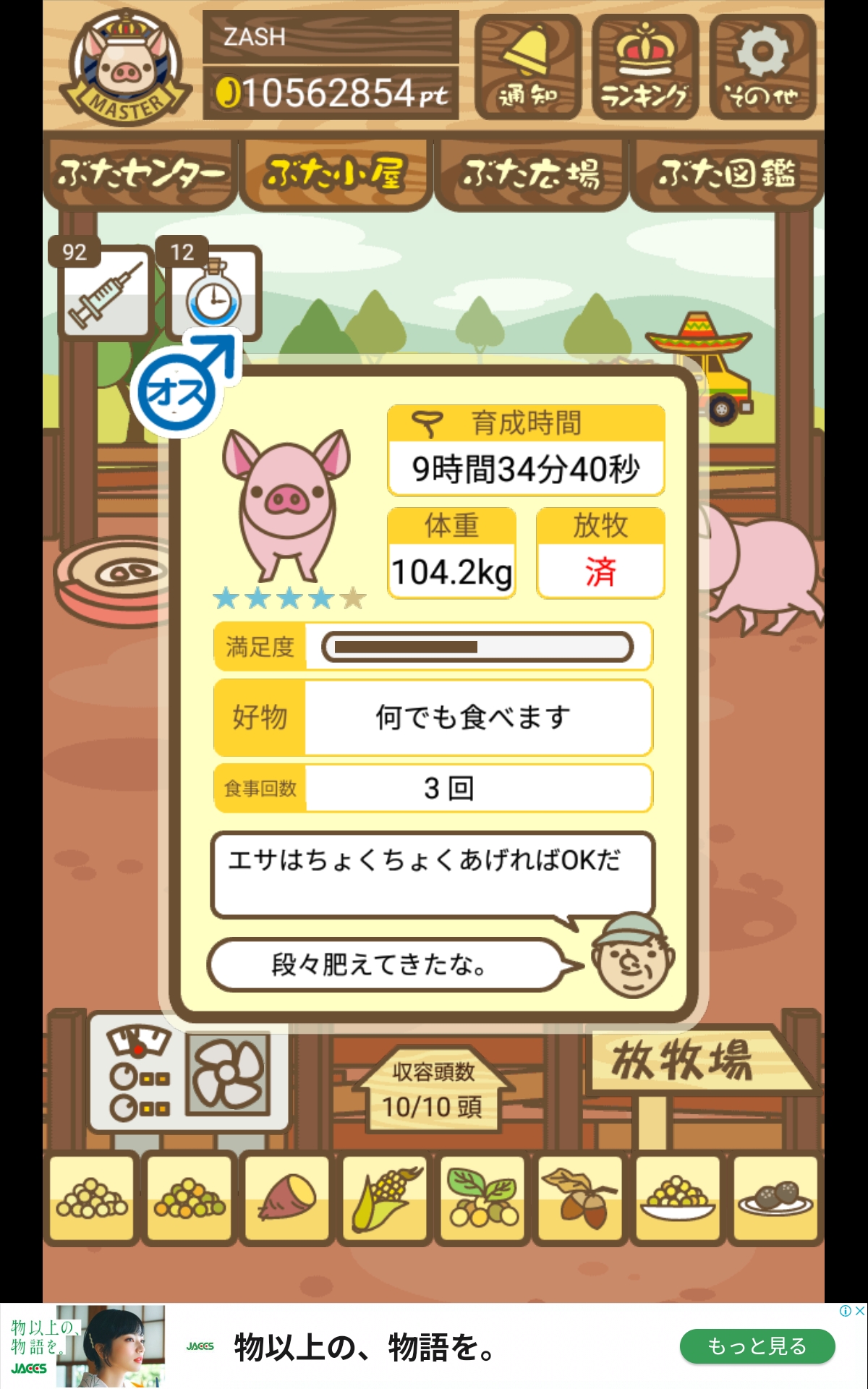Open the その他 settings gear

click(x=762, y=67)
